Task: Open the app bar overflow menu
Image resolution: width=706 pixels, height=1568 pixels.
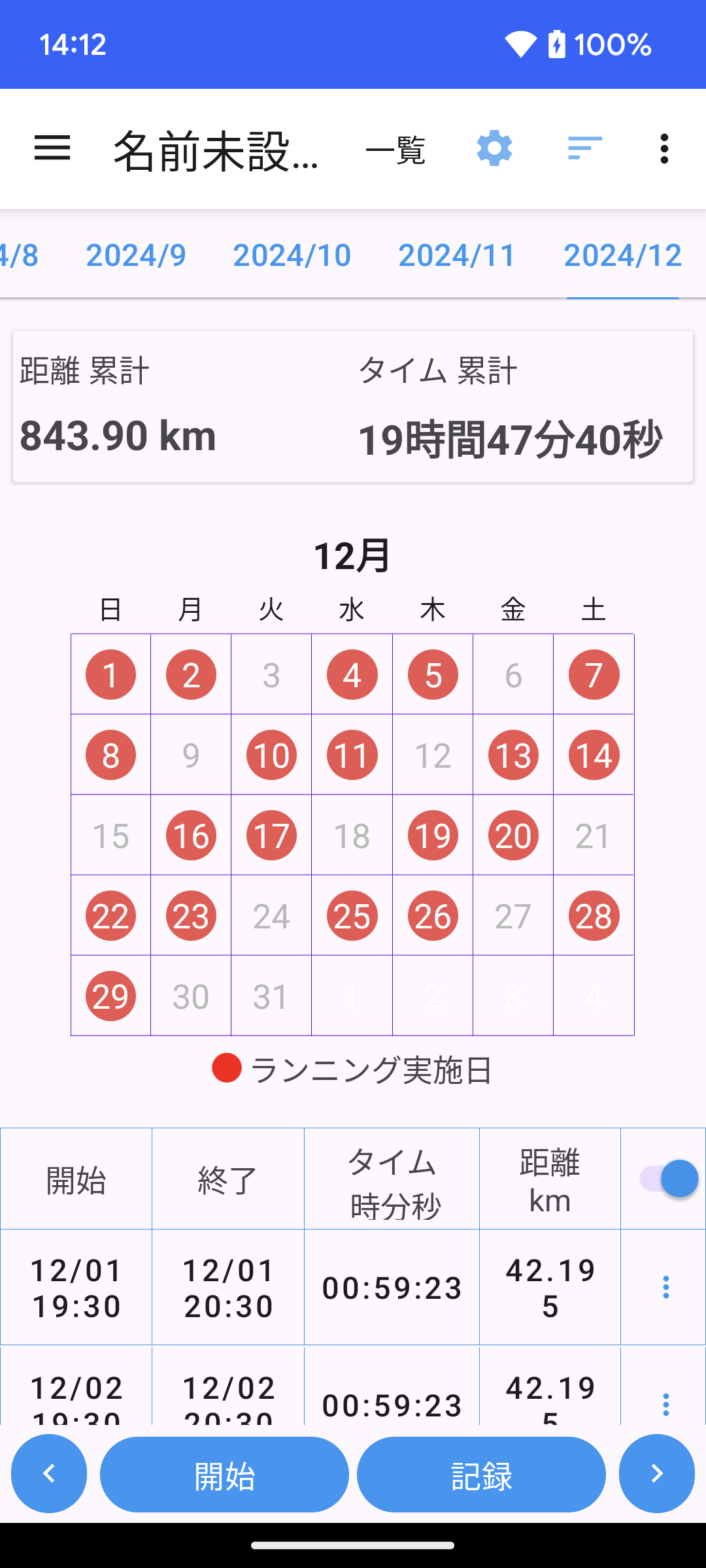Action: click(x=664, y=149)
